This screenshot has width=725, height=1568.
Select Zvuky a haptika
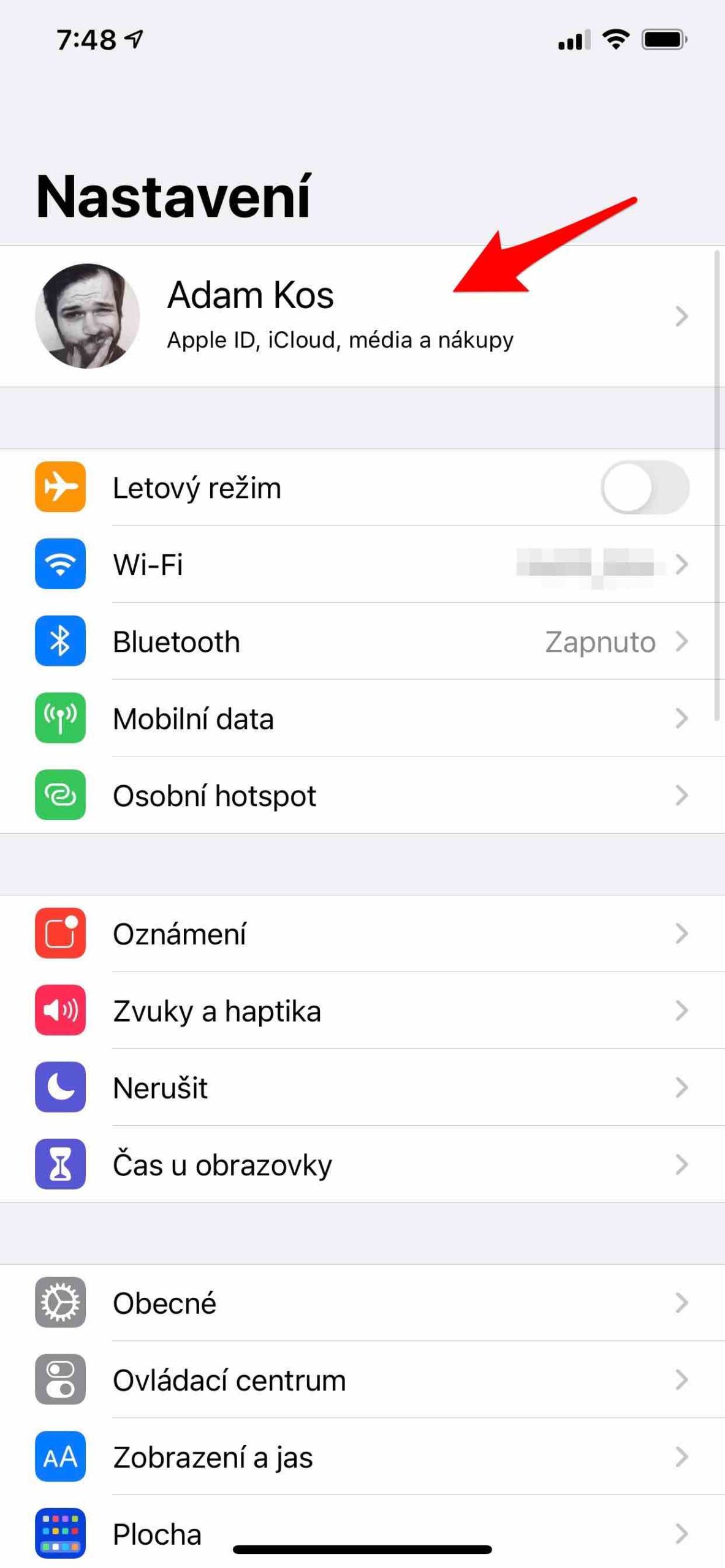362,1011
